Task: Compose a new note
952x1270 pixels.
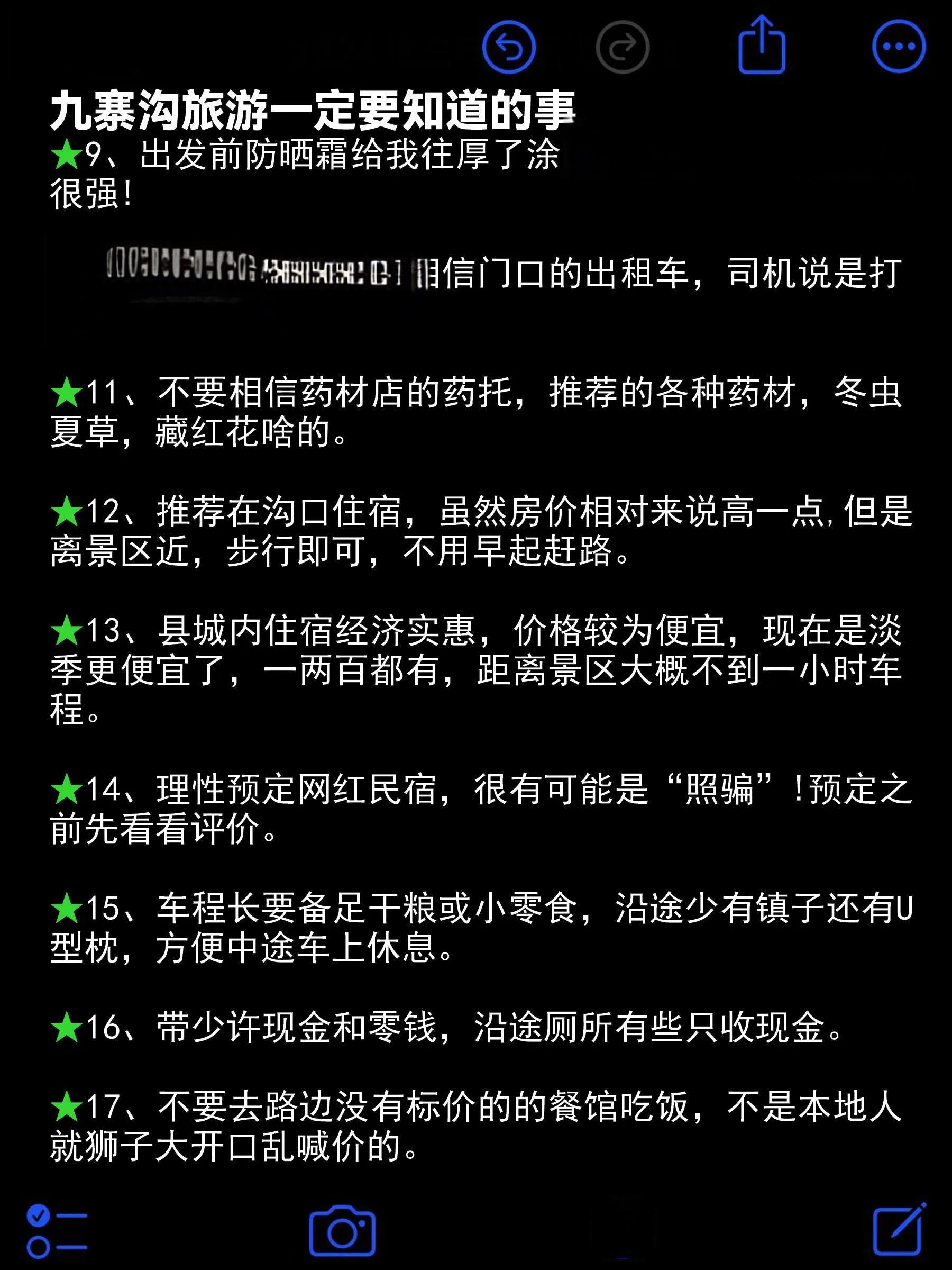Action: point(899,1229)
